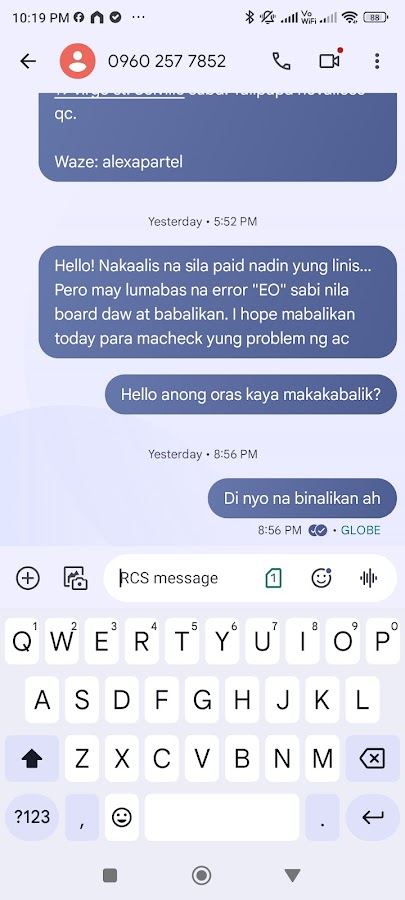The height and width of the screenshot is (900, 405).
Task: Tap the keyboard emoji key
Action: click(122, 817)
